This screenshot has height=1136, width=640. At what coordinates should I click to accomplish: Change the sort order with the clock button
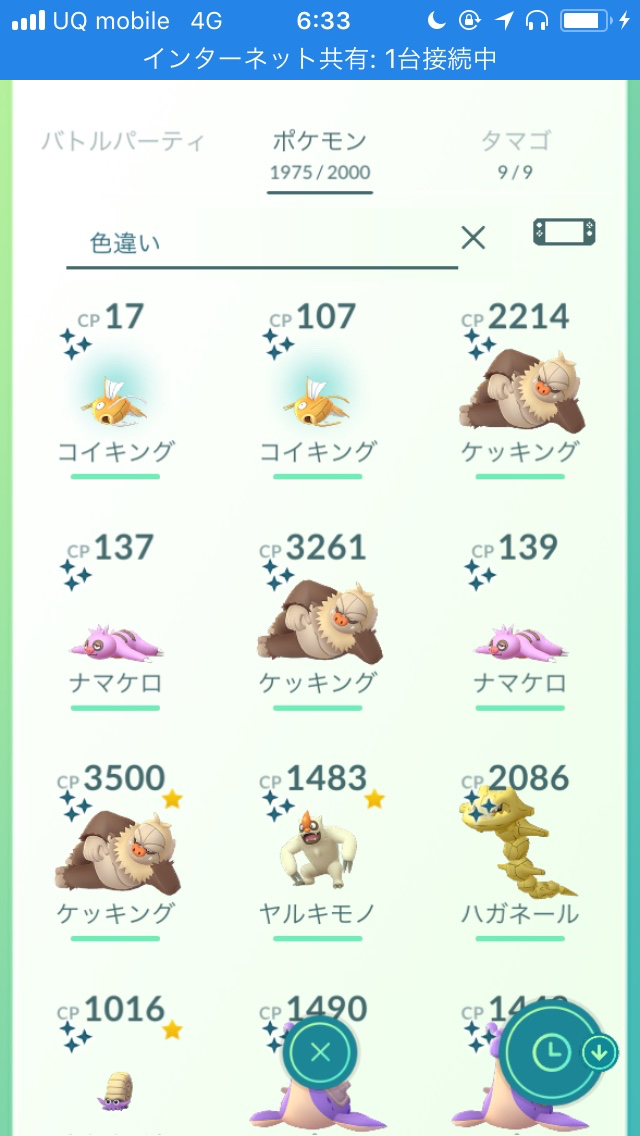tap(552, 1050)
